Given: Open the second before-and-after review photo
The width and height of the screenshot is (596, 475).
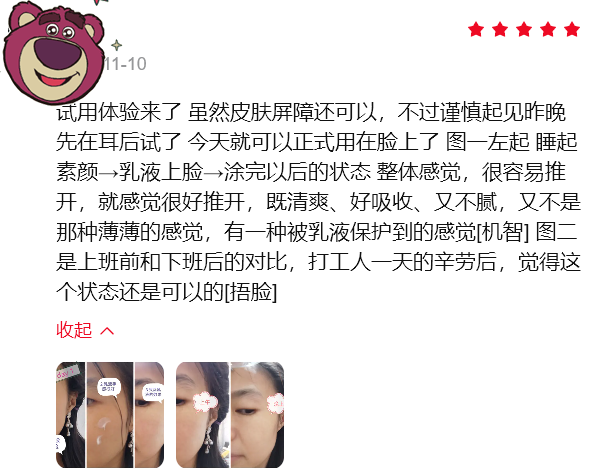Looking at the screenshot, I should [x=230, y=415].
